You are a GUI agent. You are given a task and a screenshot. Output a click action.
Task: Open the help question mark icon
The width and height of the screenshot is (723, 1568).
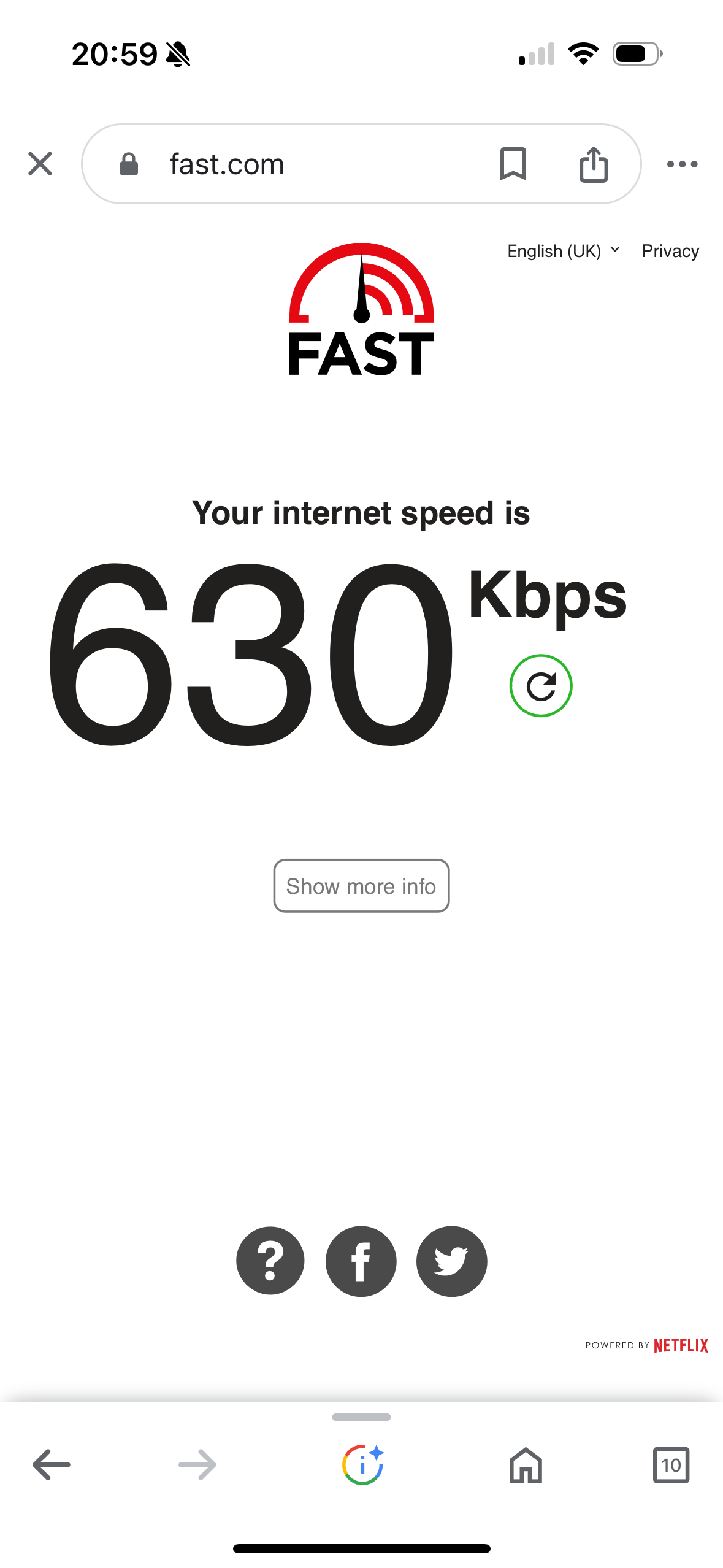pos(270,1261)
